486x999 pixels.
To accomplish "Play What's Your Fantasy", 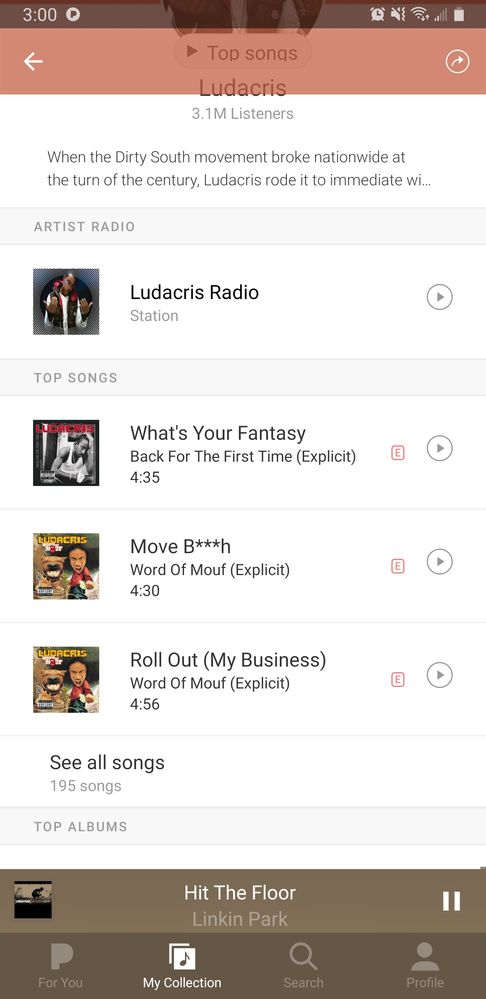I will coord(439,449).
